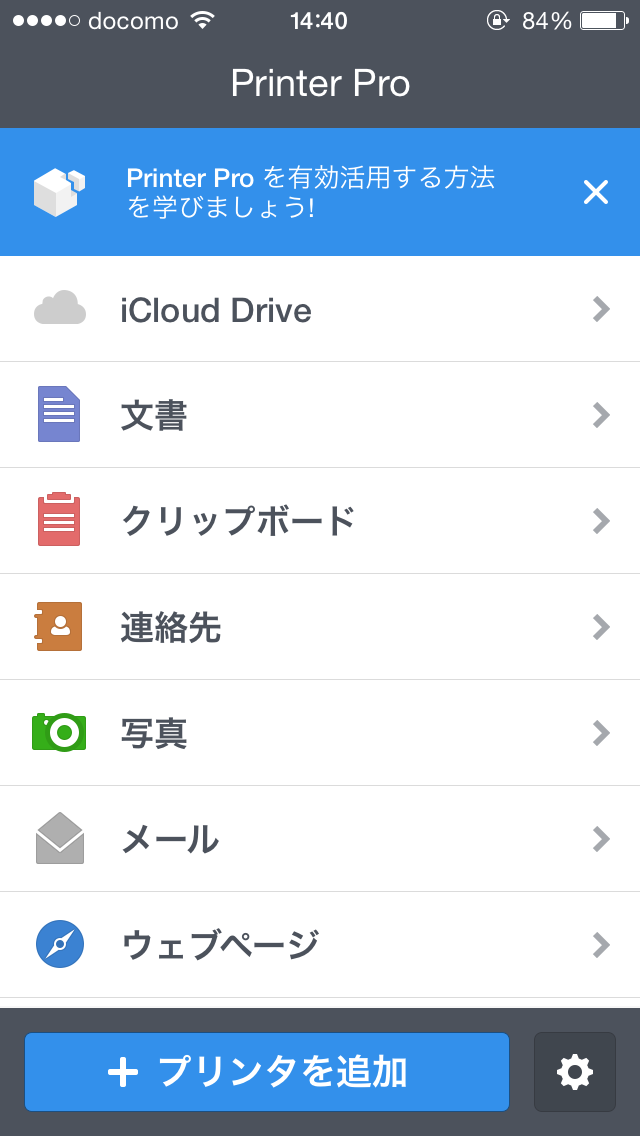
Task: Open クリップボード clipboard
Action: 320,521
